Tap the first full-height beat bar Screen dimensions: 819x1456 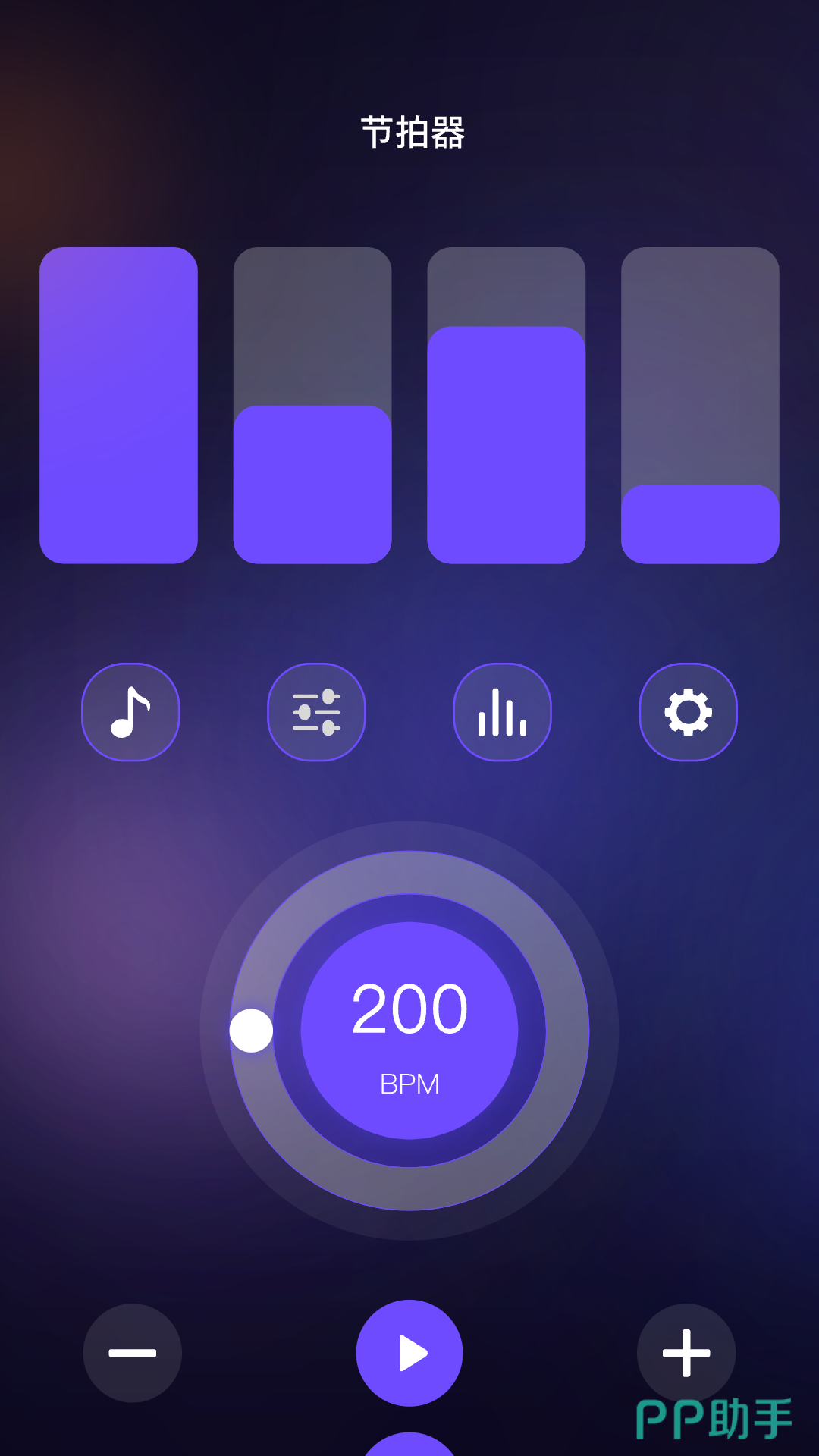pyautogui.click(x=118, y=405)
